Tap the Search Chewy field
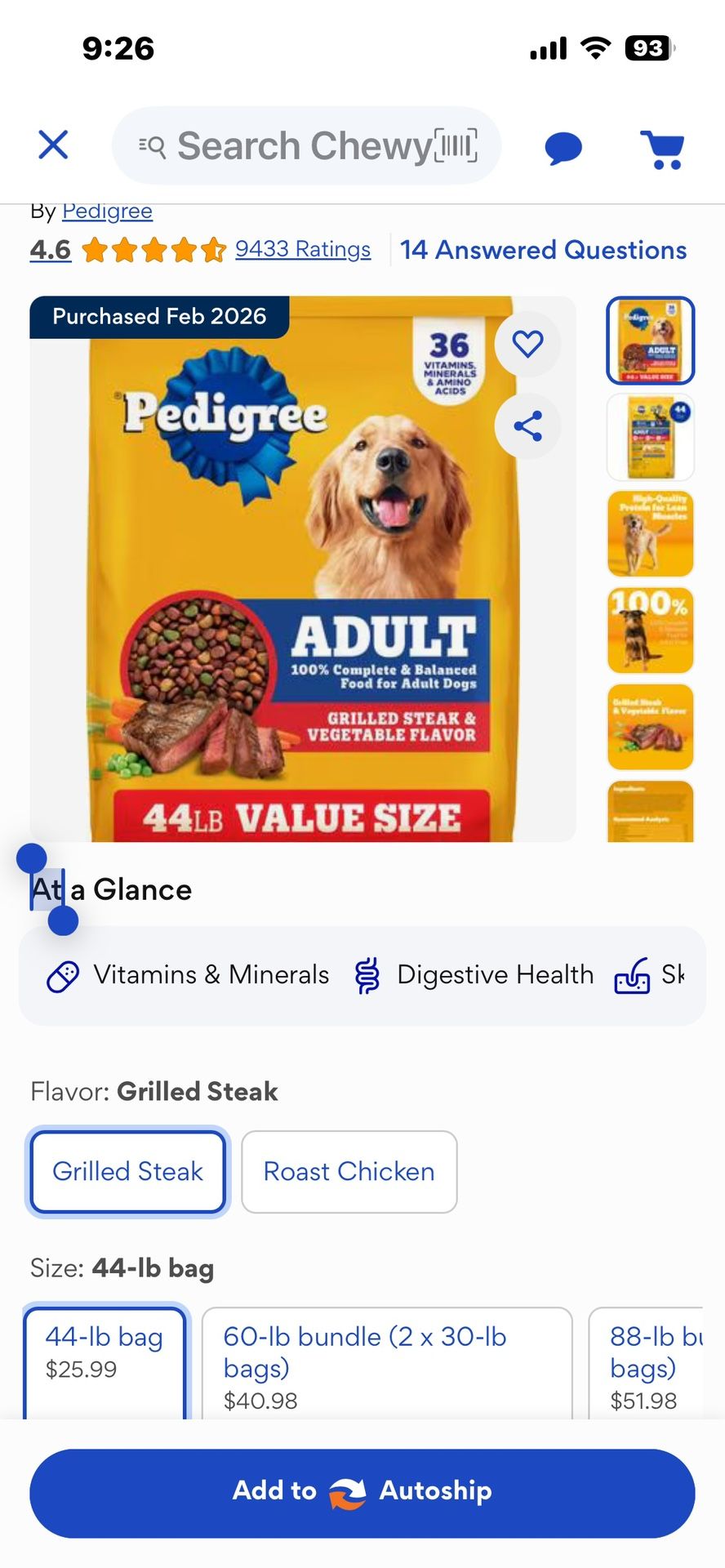 point(294,146)
